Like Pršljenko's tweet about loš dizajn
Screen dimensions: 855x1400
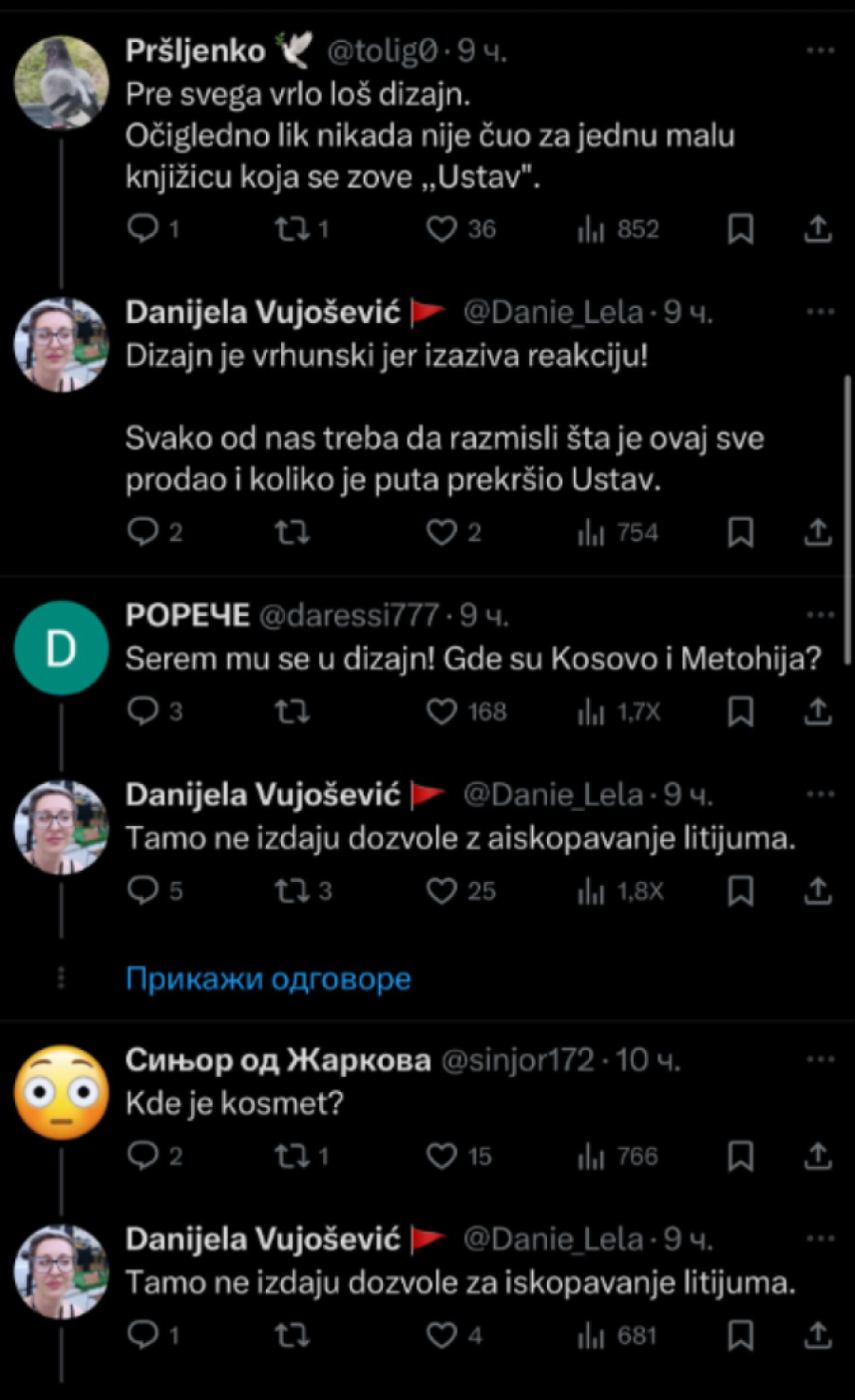440,228
